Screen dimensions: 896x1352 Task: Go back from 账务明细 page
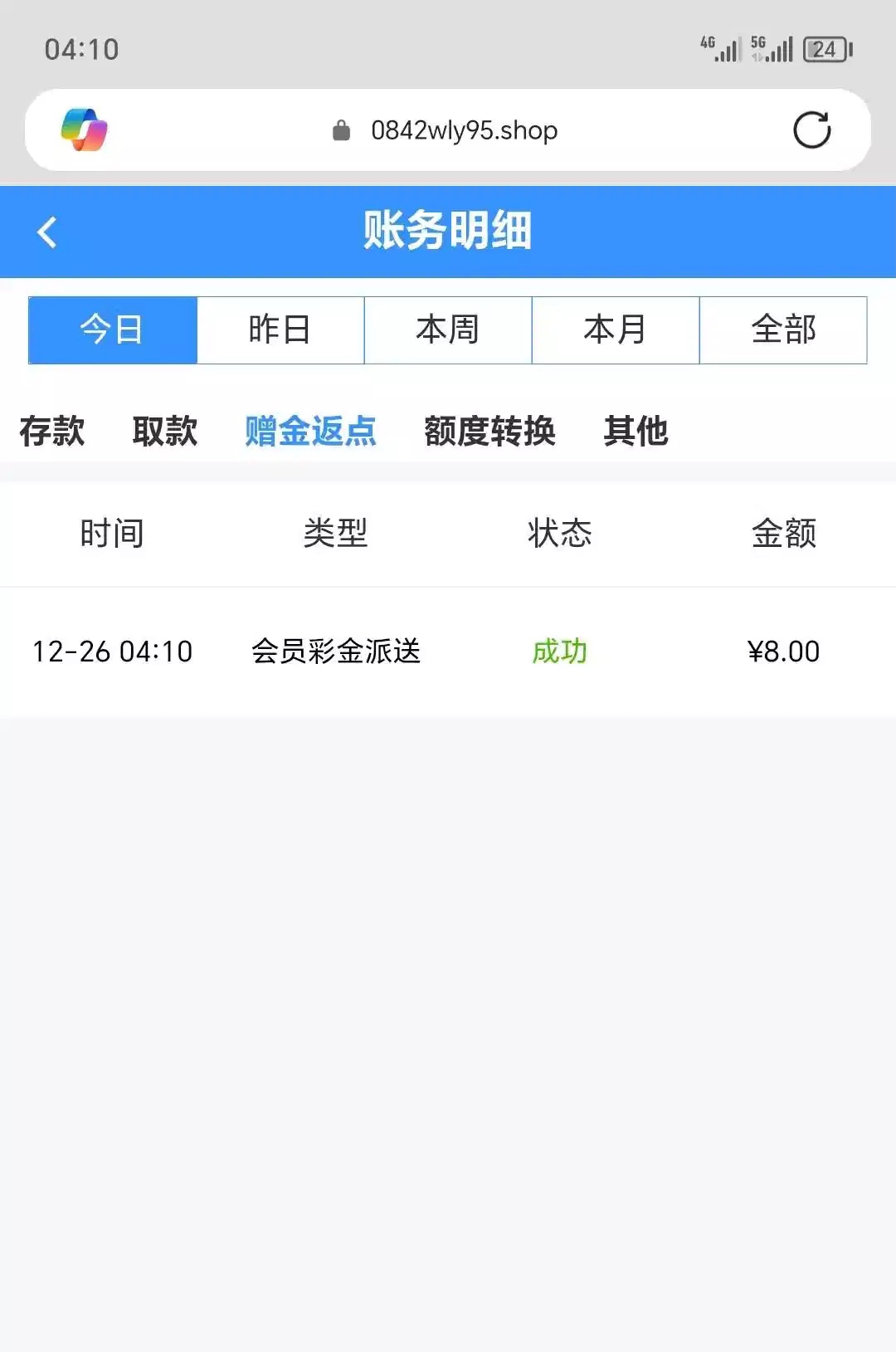47,232
